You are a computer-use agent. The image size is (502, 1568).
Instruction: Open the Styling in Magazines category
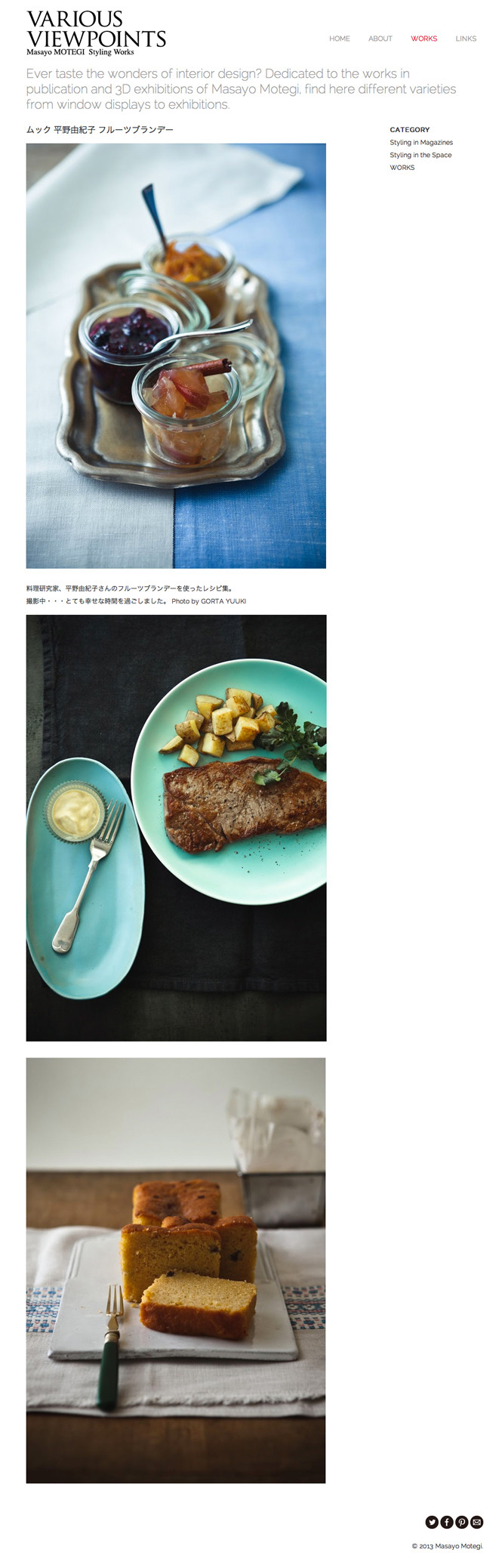click(x=421, y=142)
